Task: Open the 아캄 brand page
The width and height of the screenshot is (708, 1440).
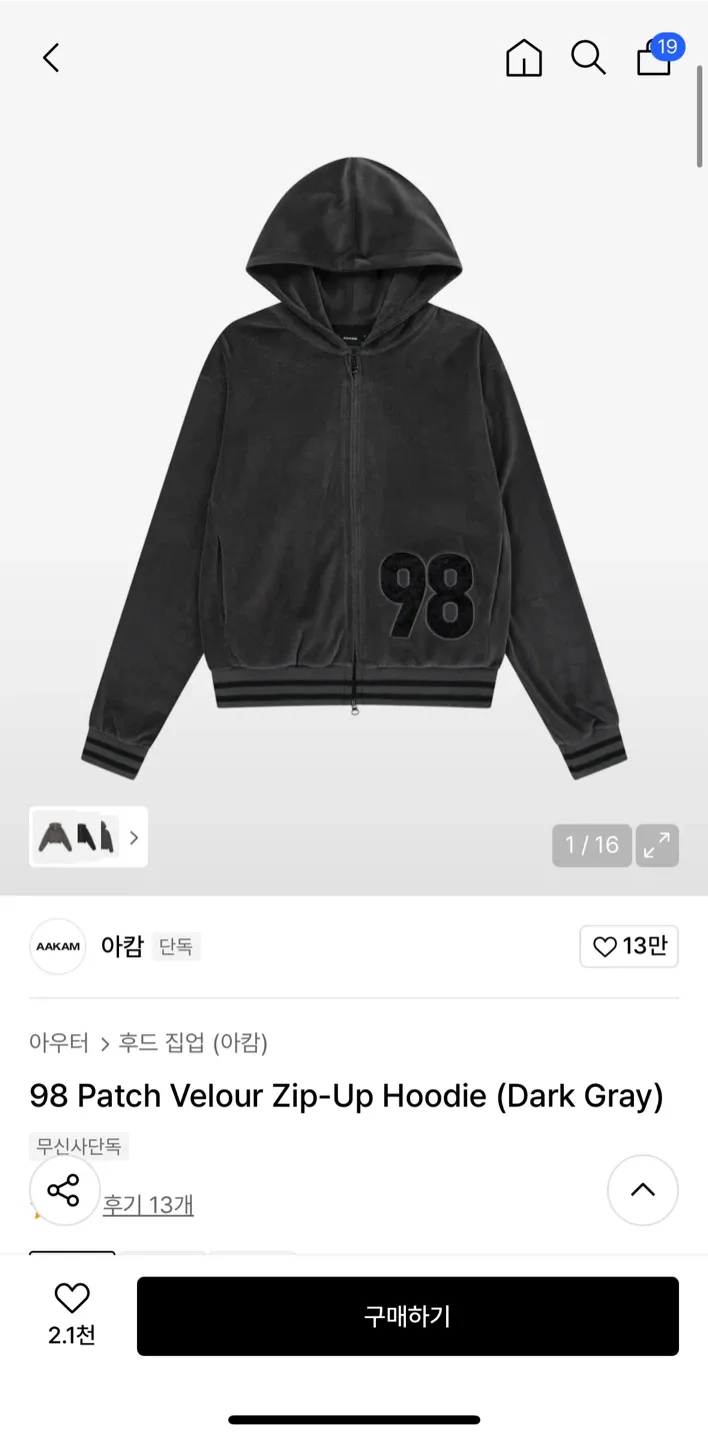Action: pyautogui.click(x=121, y=946)
